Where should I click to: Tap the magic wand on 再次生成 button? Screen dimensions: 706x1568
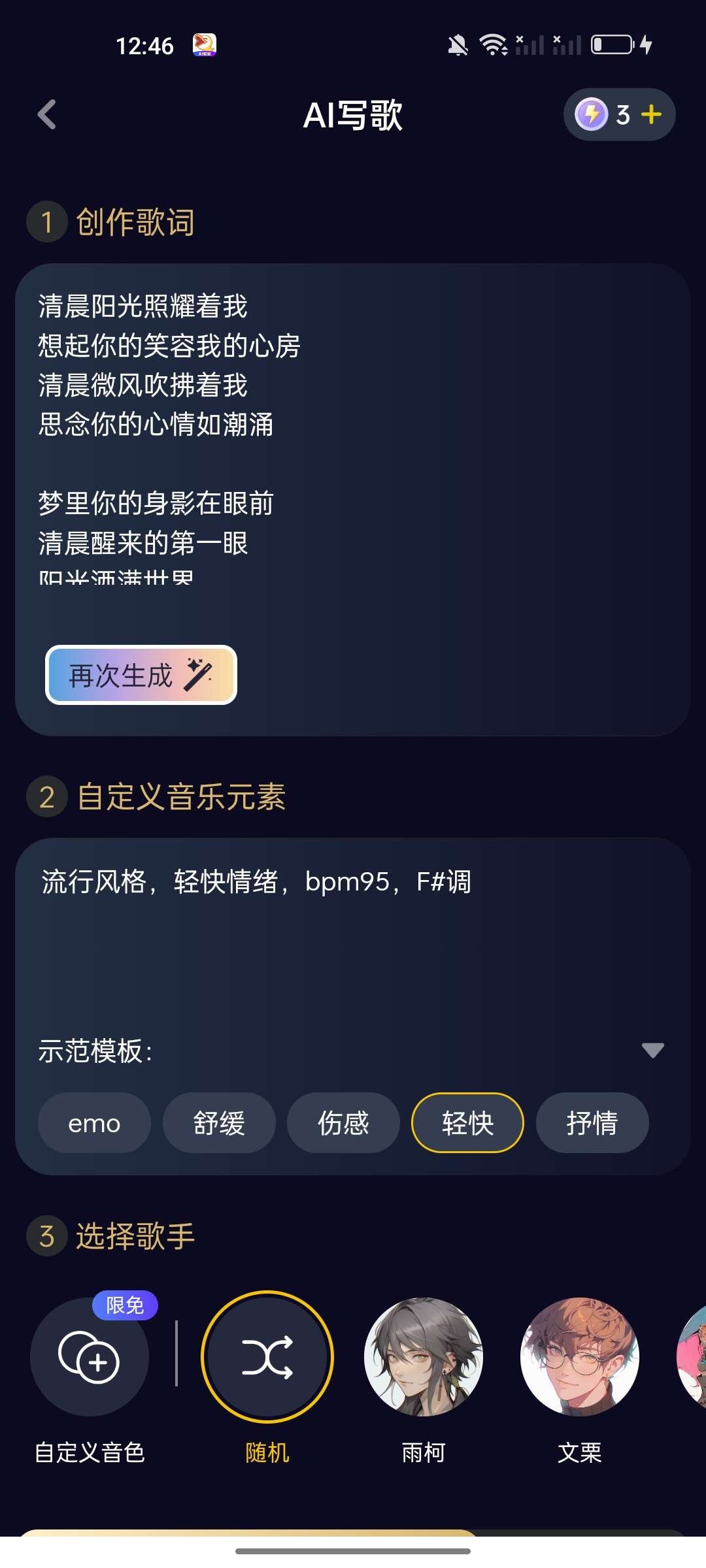coord(199,674)
